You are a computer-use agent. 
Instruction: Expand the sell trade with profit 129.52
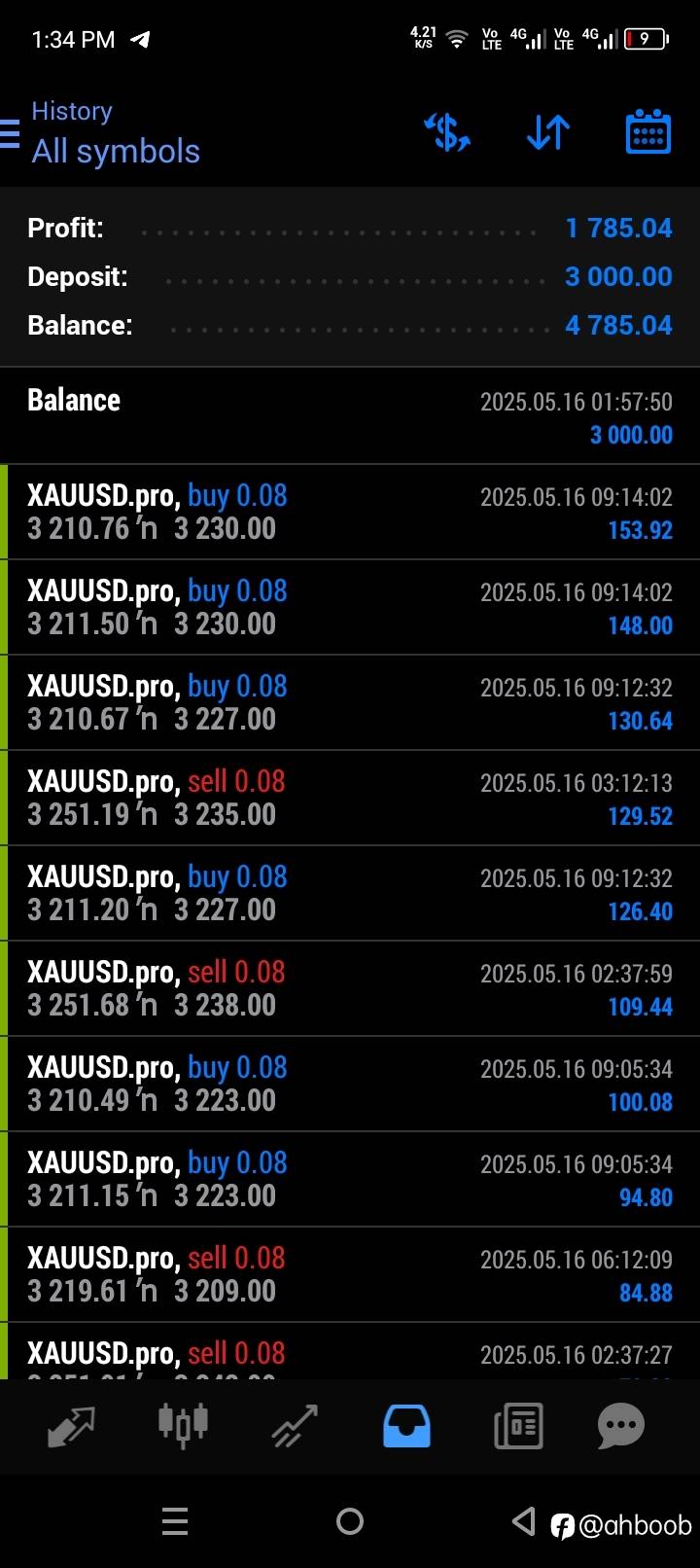coord(350,799)
